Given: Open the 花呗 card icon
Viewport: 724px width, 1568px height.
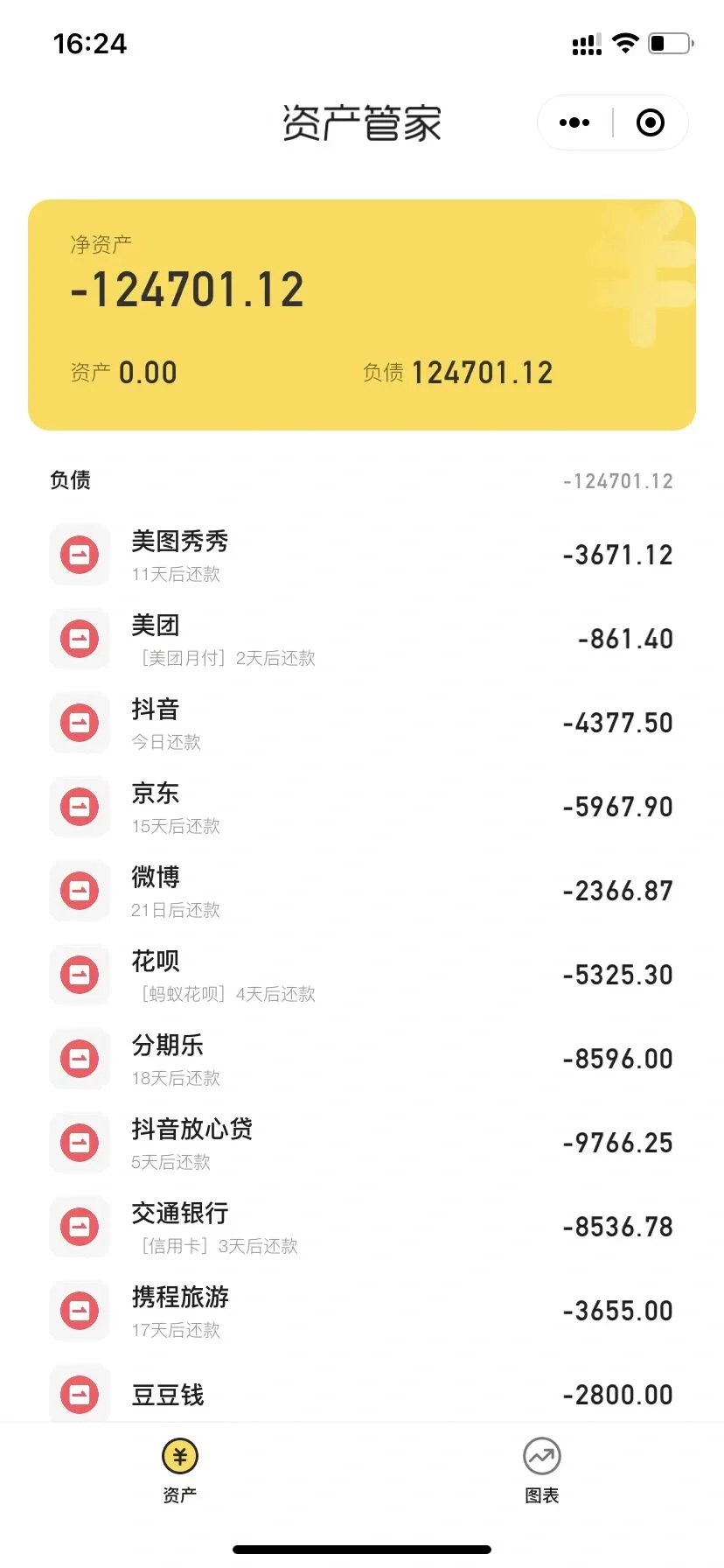Looking at the screenshot, I should [80, 975].
